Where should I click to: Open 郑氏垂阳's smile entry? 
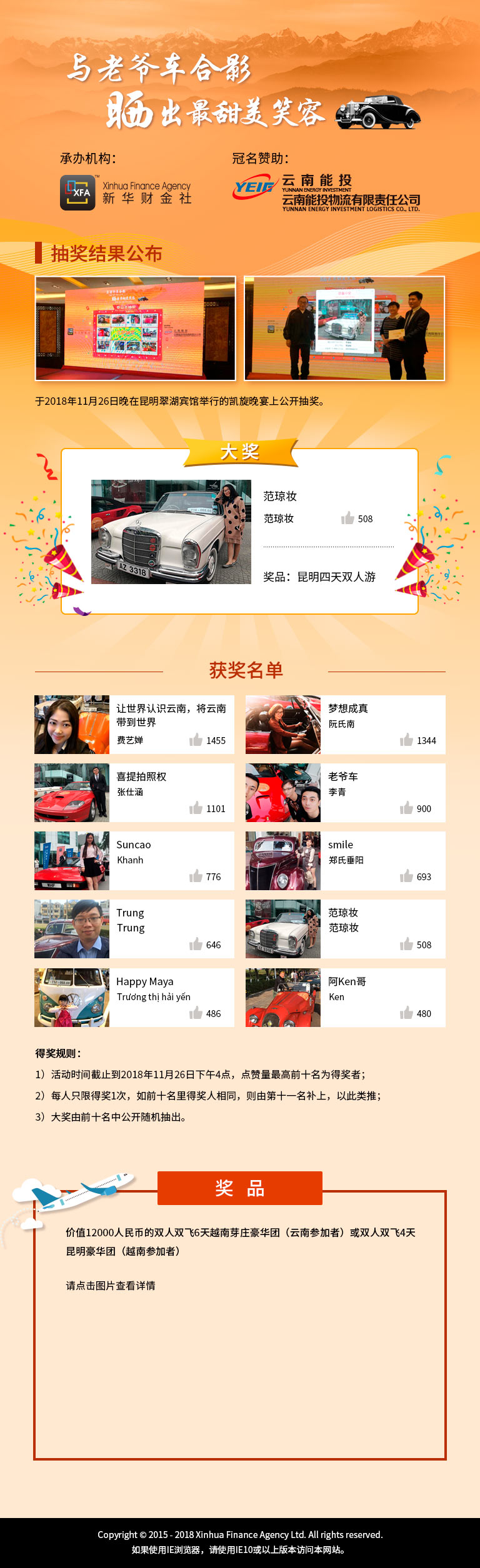(345, 860)
